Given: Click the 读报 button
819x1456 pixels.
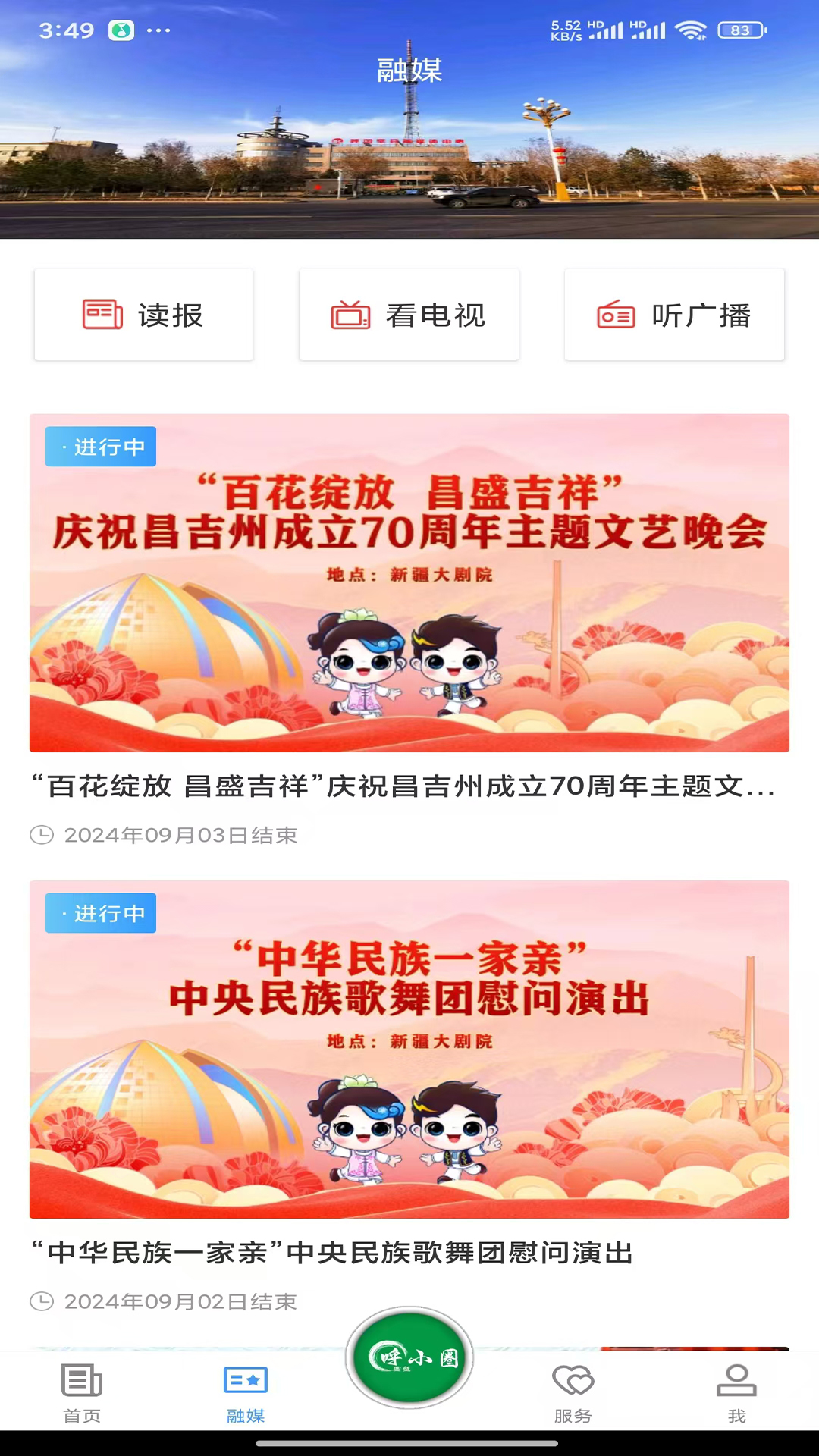Looking at the screenshot, I should point(143,315).
